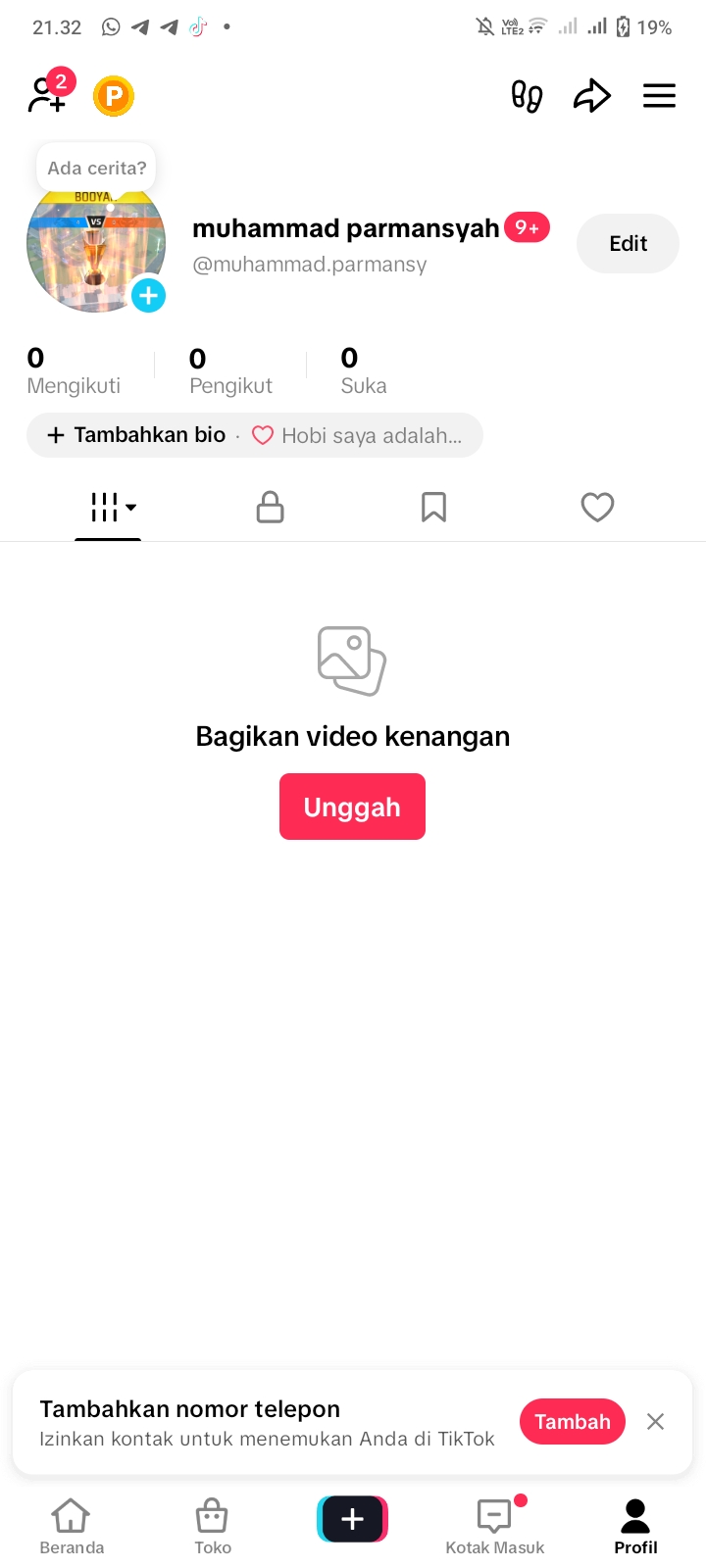Add a new profile photo story
The width and height of the screenshot is (706, 1568).
click(148, 295)
